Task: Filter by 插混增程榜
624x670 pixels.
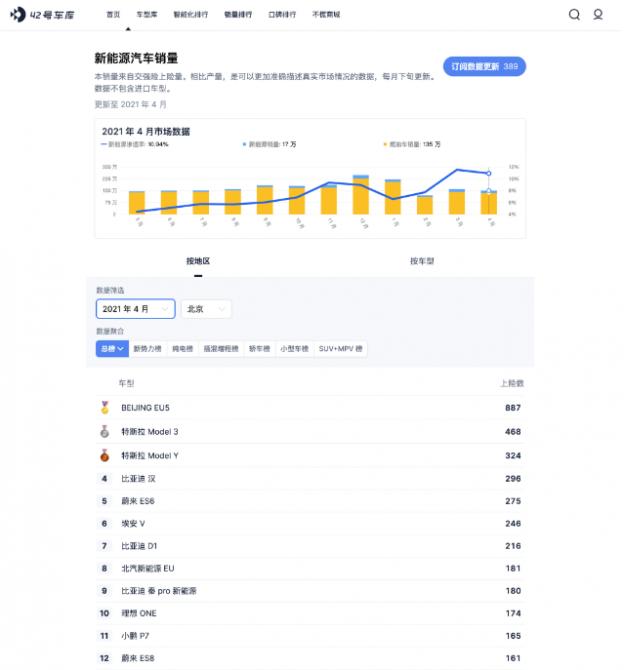Action: pos(220,348)
